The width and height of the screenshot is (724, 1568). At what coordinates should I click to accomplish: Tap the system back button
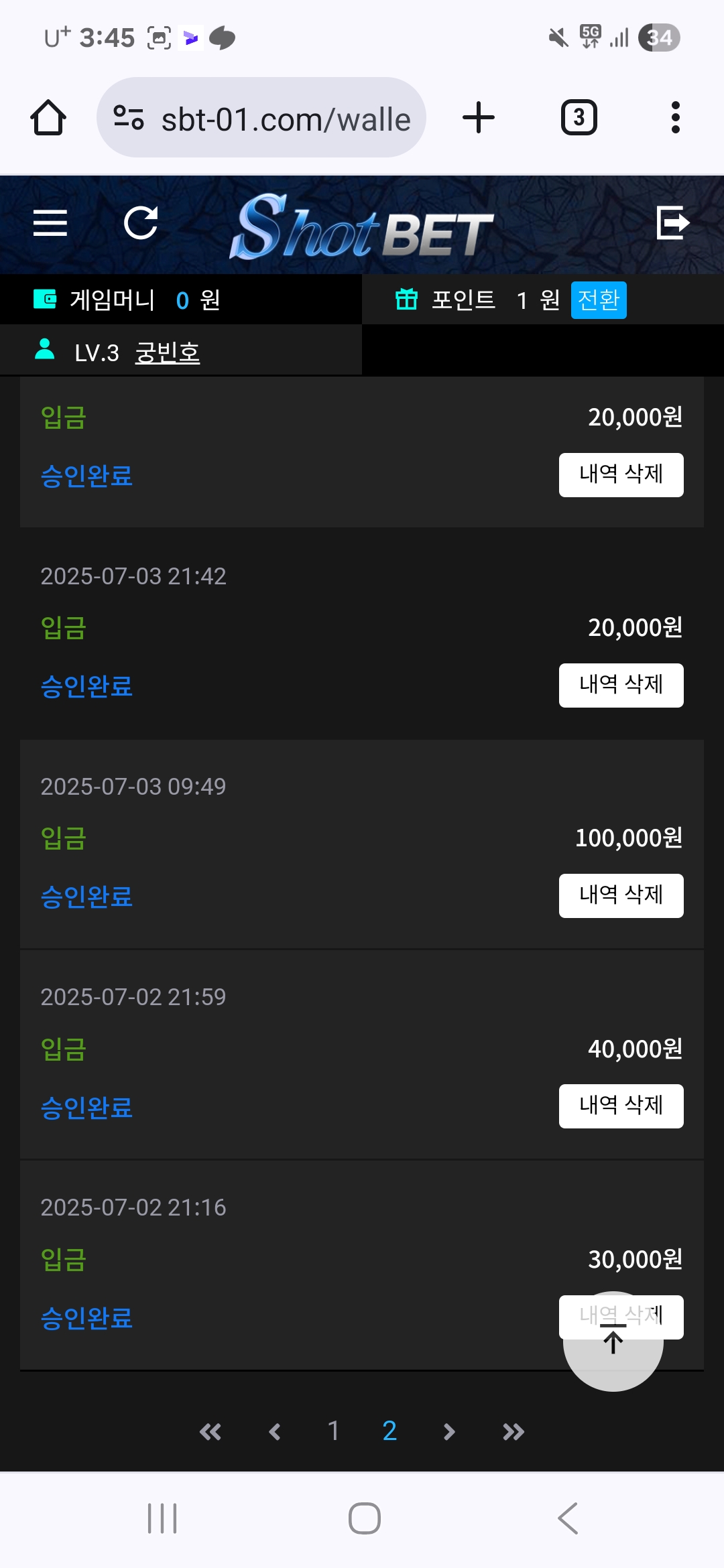568,1518
